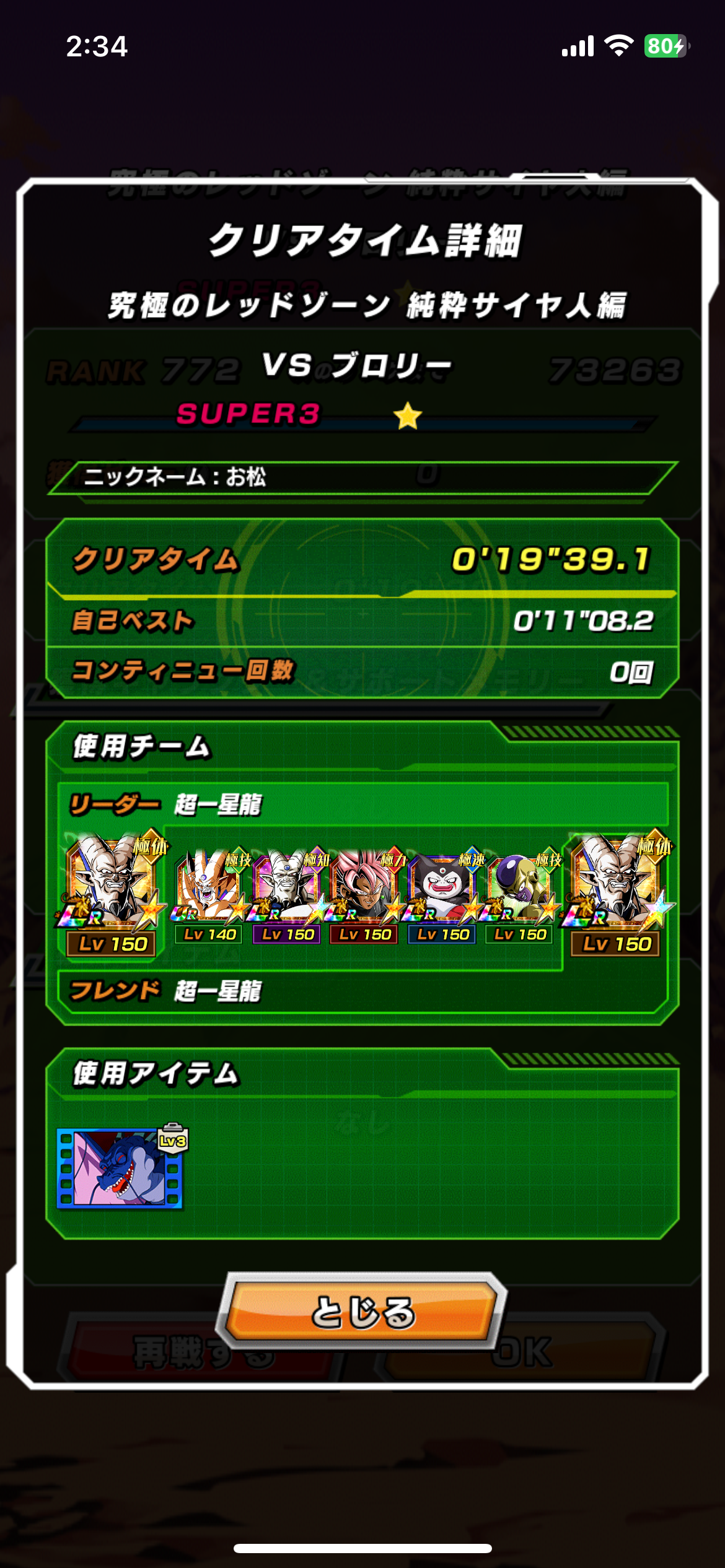The height and width of the screenshot is (1568, 725).
Task: Close the clear time details dialog
Action: pyautogui.click(x=362, y=1312)
